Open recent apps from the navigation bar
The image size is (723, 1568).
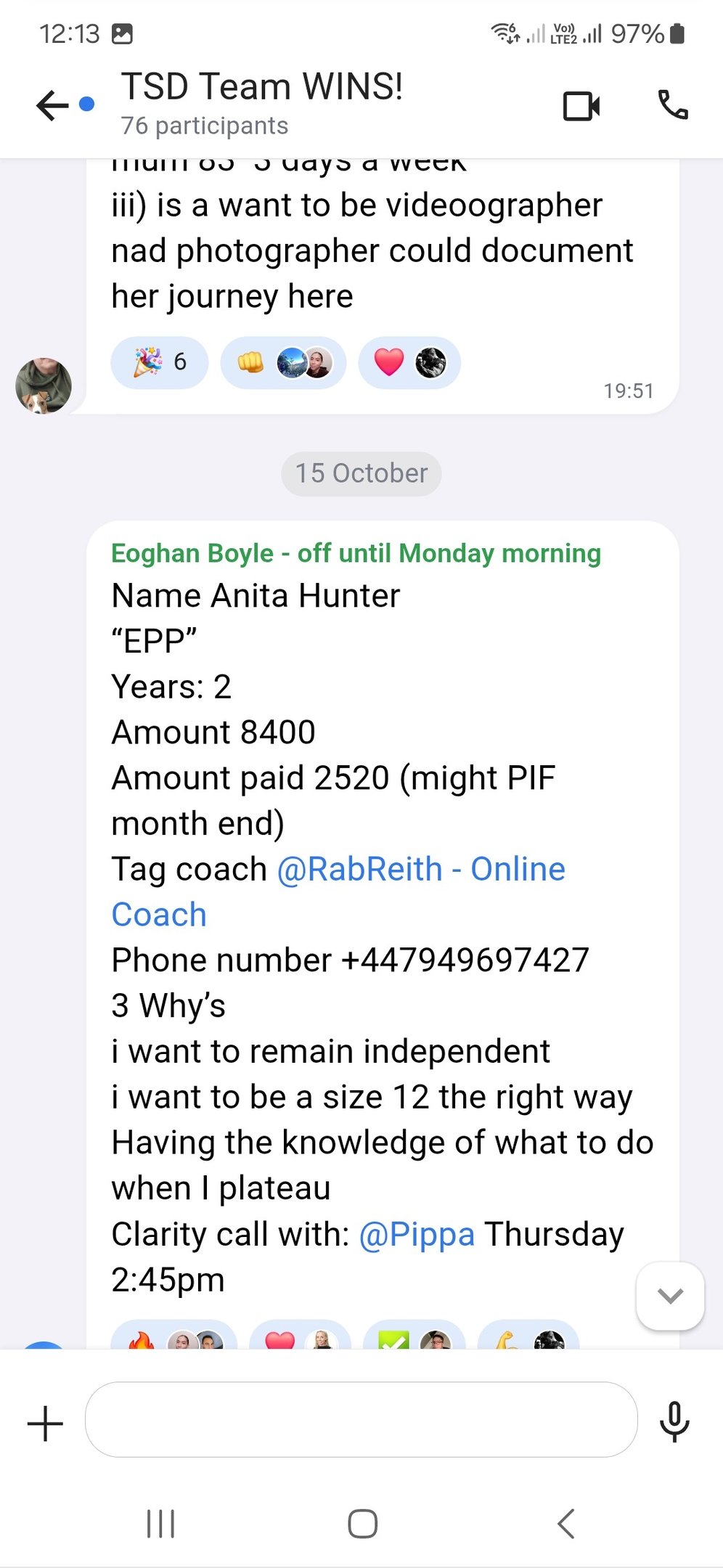[x=160, y=1524]
